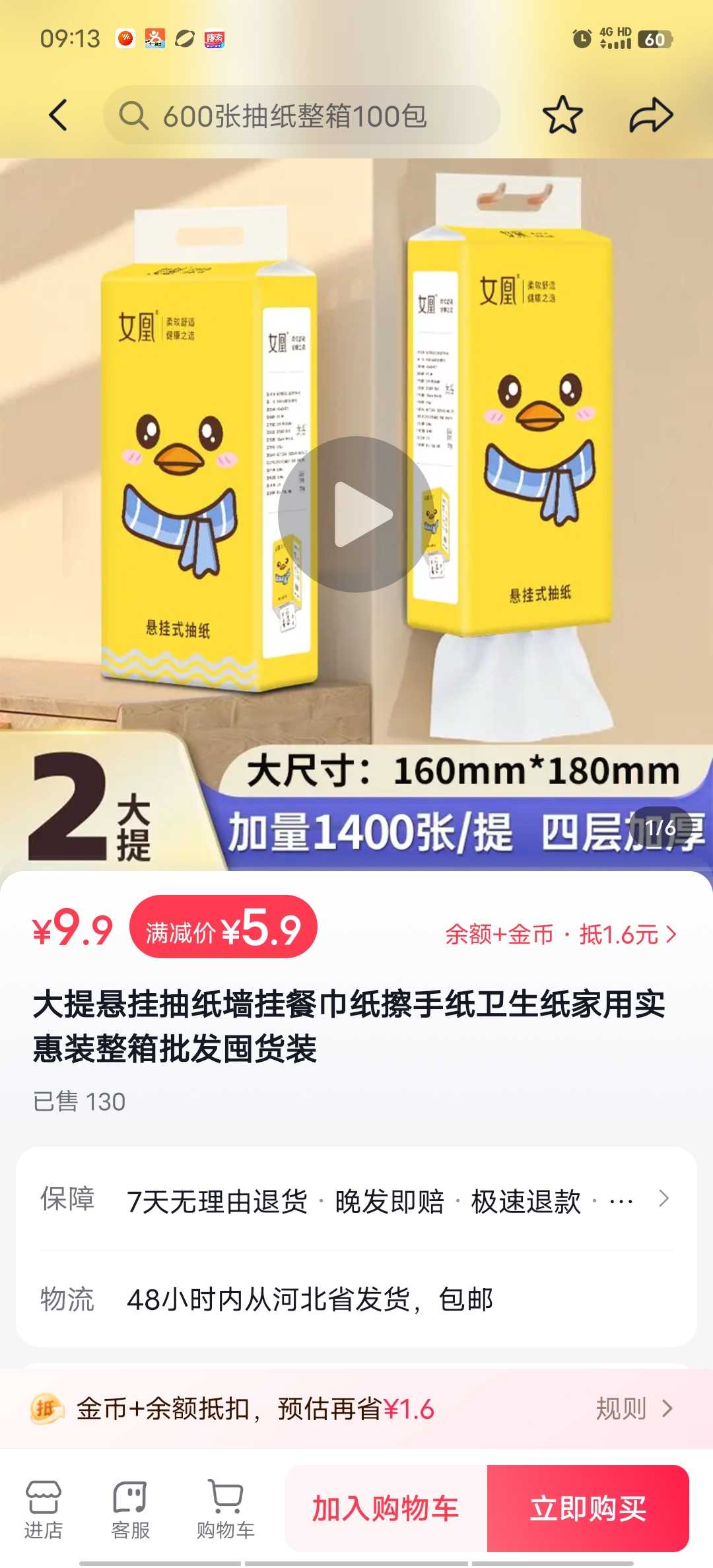Share this product via arrow icon
This screenshot has height=1568, width=713.
651,115
